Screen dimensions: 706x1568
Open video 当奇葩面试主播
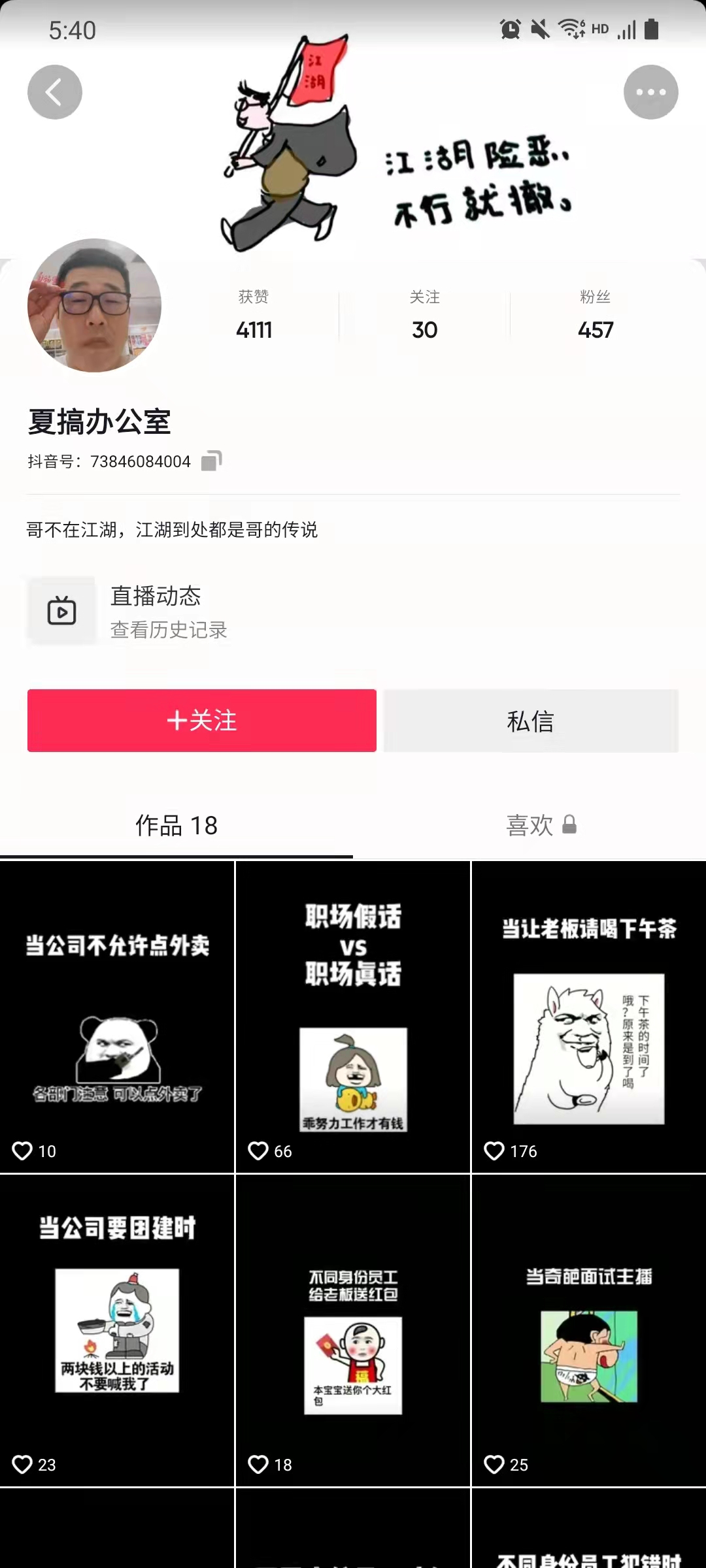(588, 1330)
